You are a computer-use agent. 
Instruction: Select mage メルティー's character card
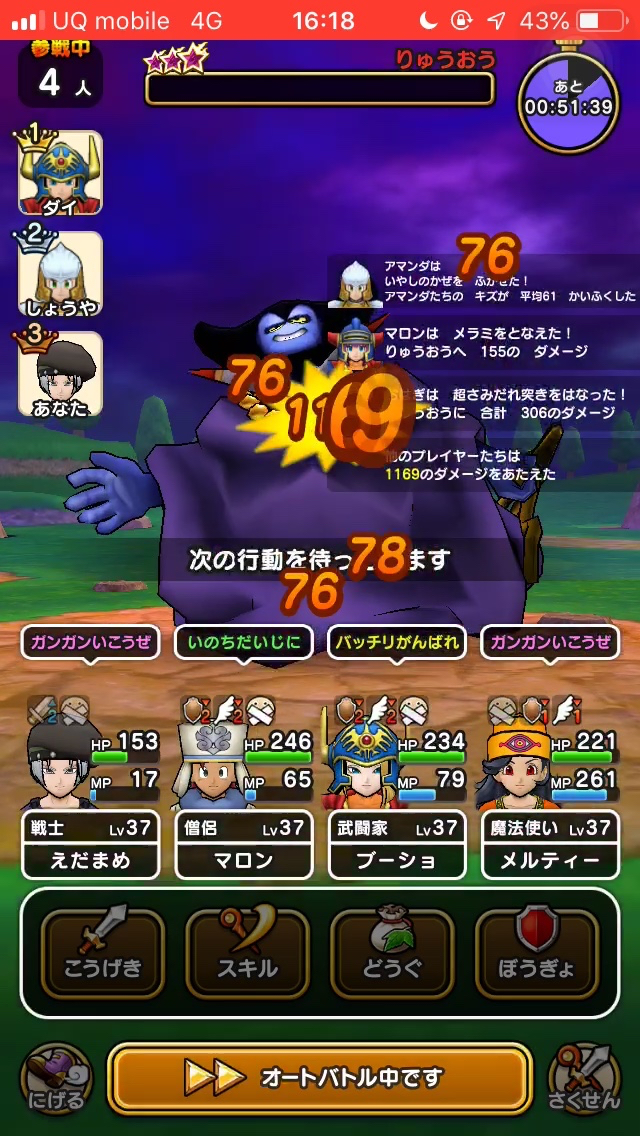point(550,790)
